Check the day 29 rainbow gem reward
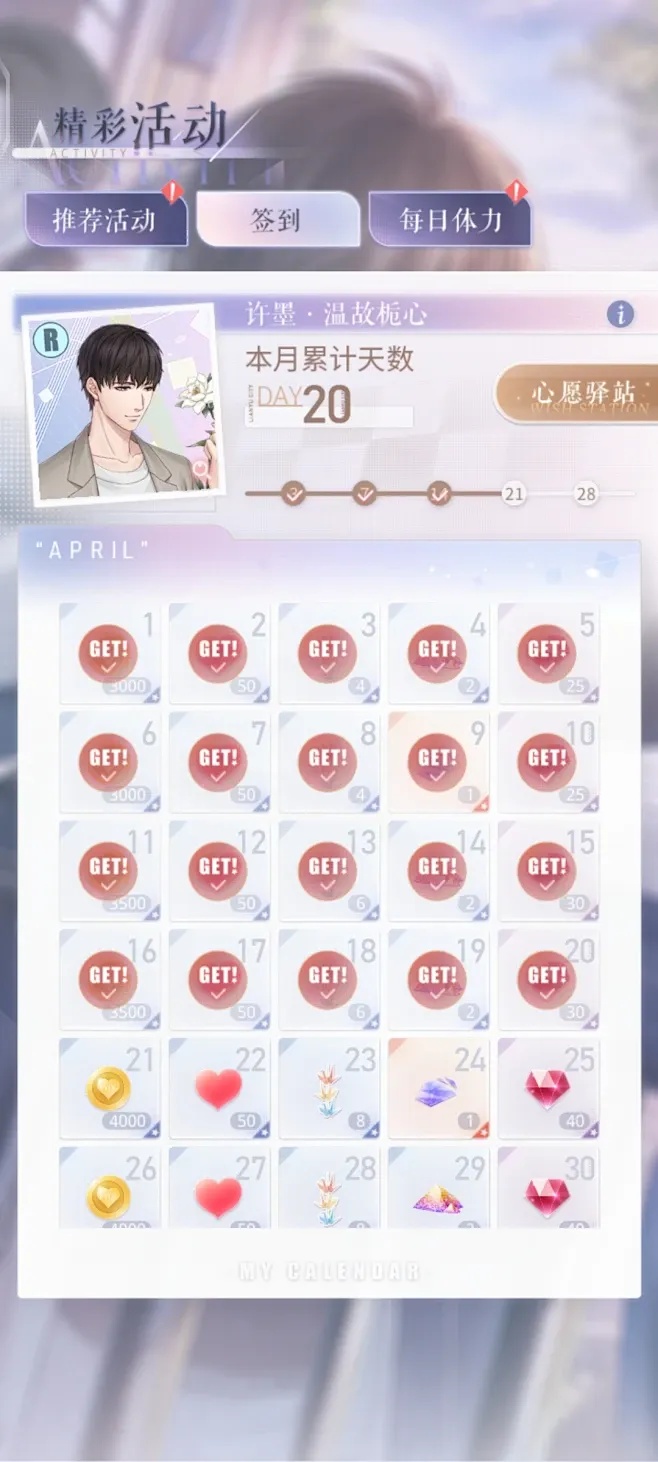The height and width of the screenshot is (1462, 658). click(439, 1188)
